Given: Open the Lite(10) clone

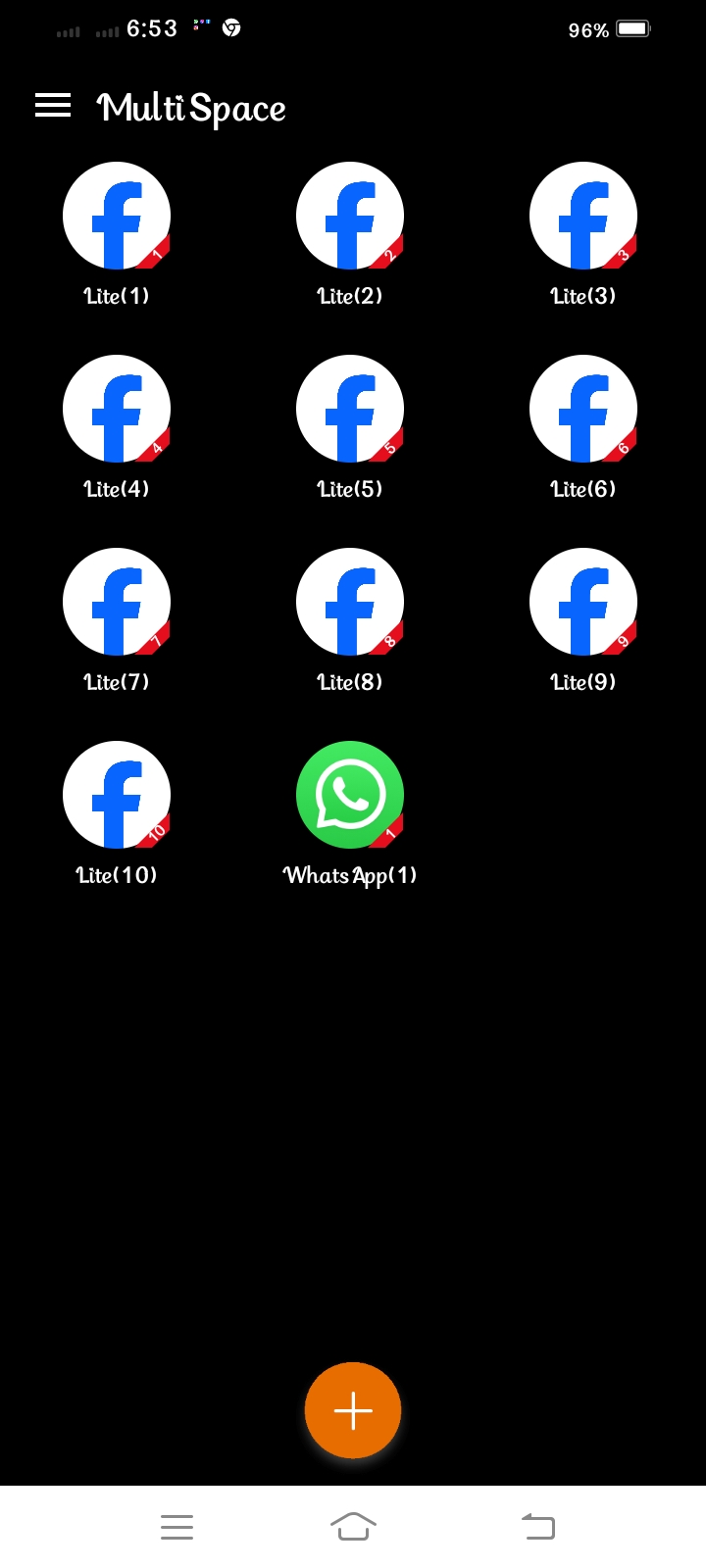Looking at the screenshot, I should coord(117,796).
